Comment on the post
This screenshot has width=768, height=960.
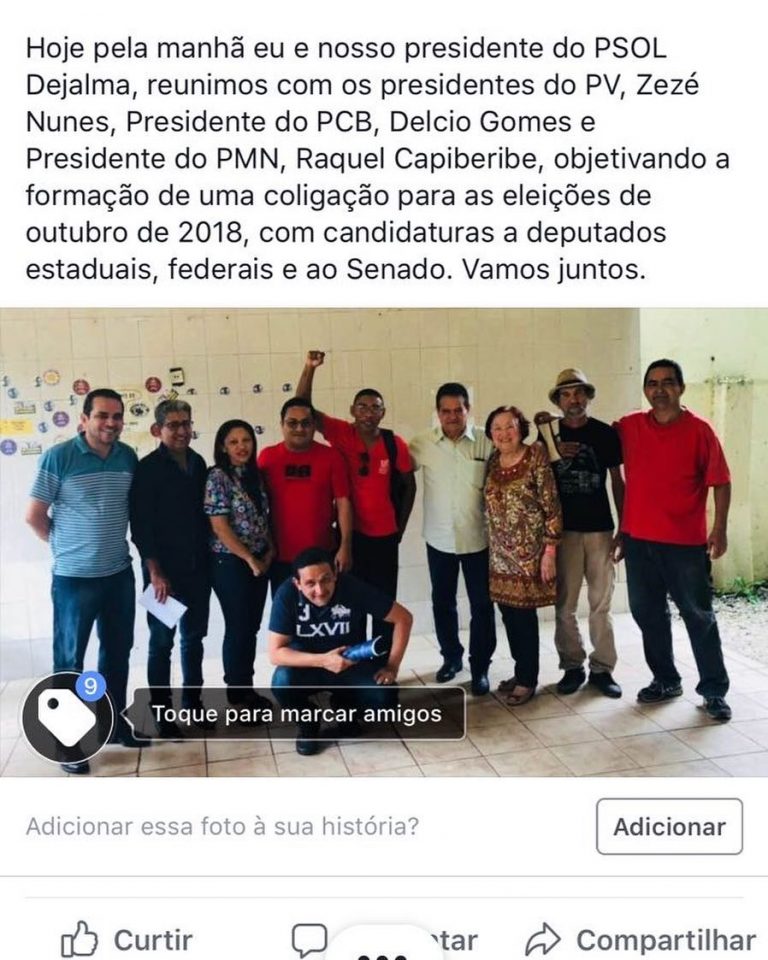312,940
